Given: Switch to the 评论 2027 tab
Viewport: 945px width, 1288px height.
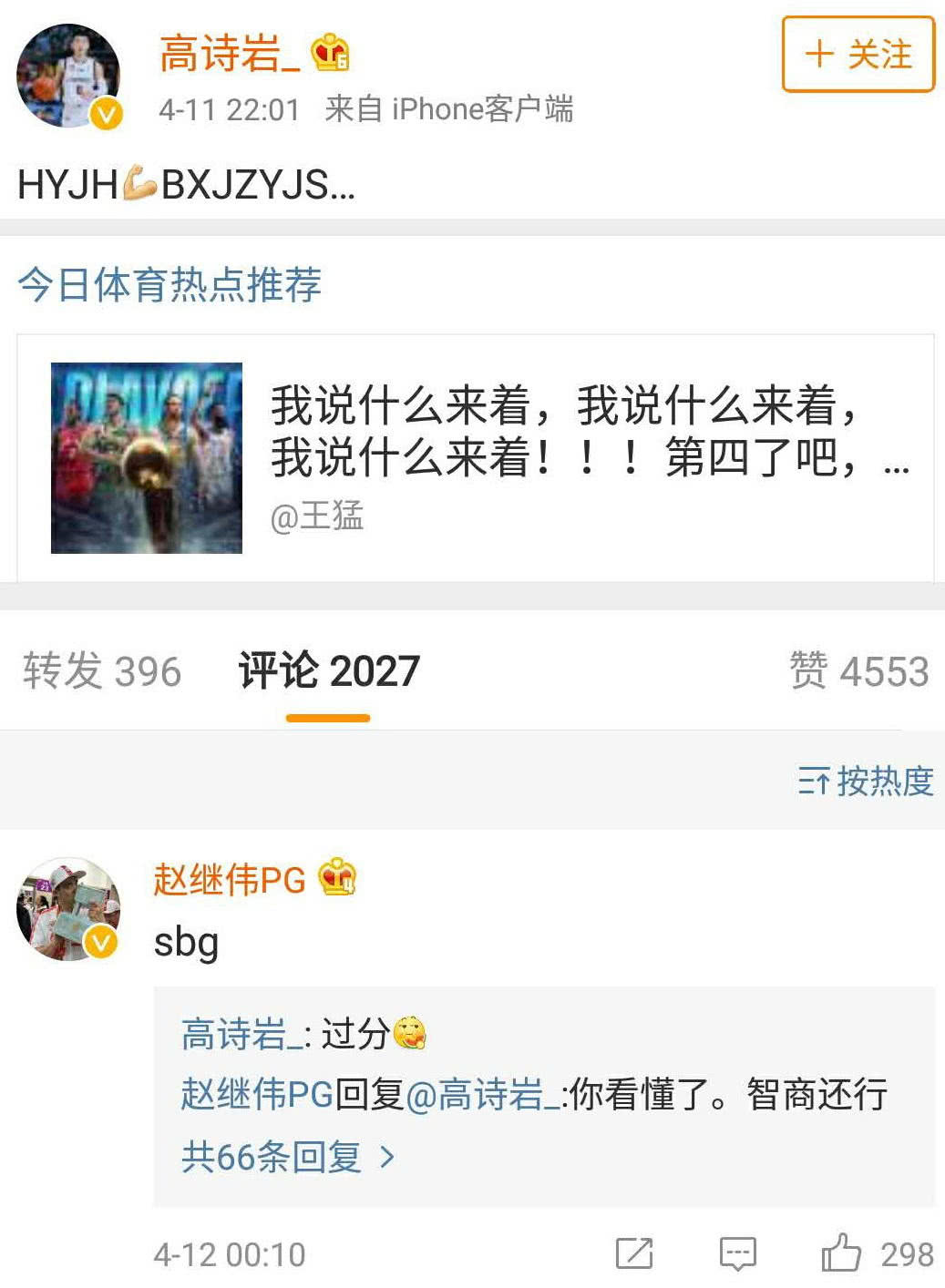Looking at the screenshot, I should click(326, 670).
